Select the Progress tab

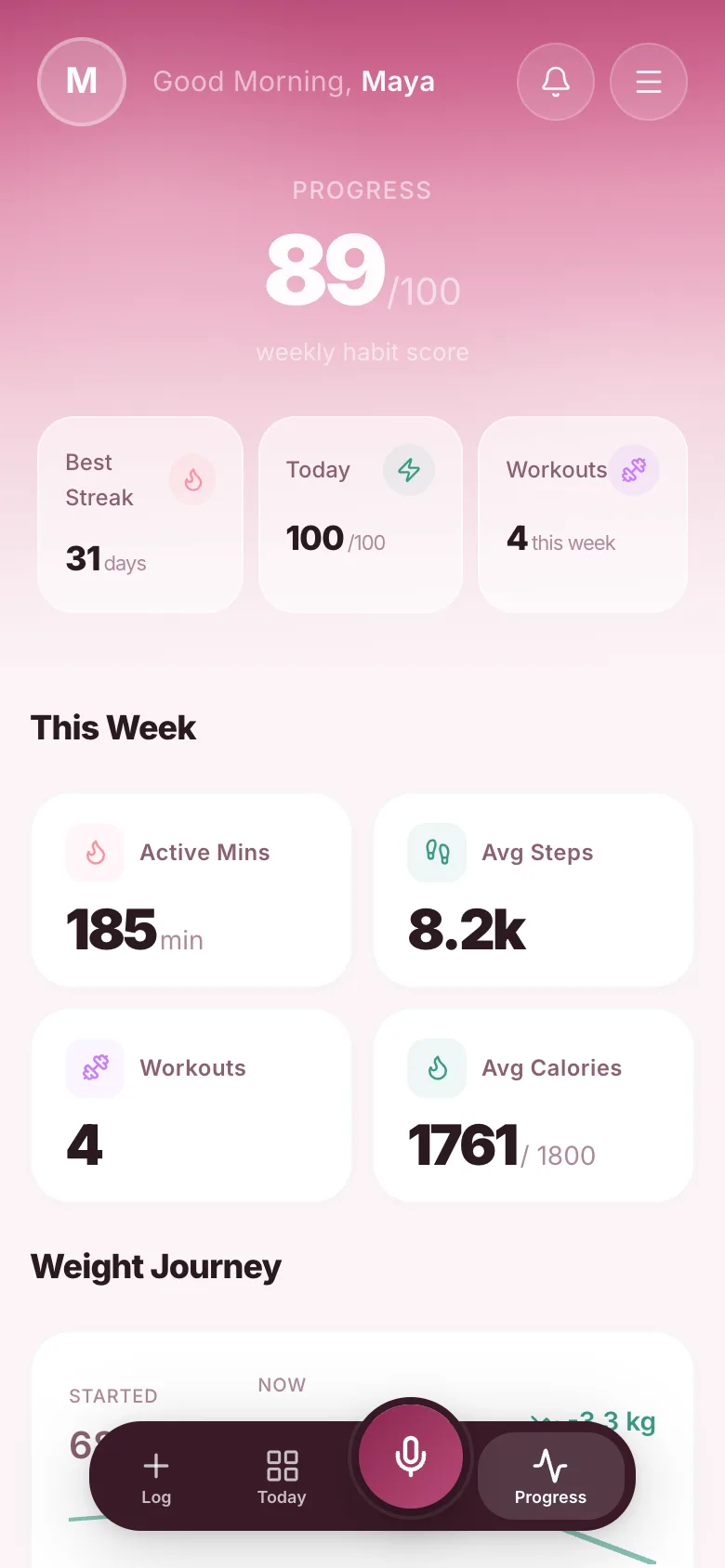(x=550, y=1476)
